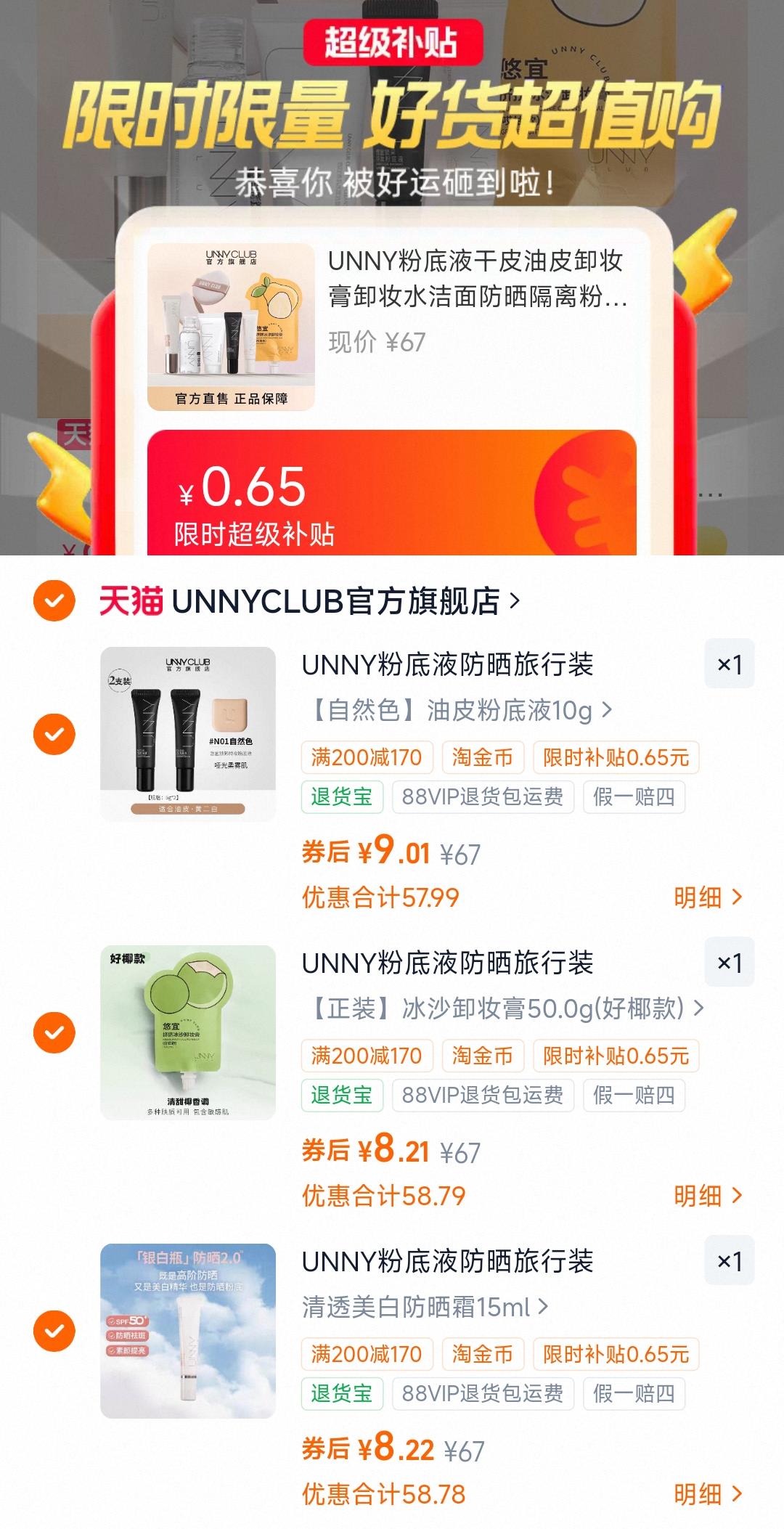View 明细 for the ¥8.21 item
The width and height of the screenshot is (784, 1529).
[x=709, y=1196]
